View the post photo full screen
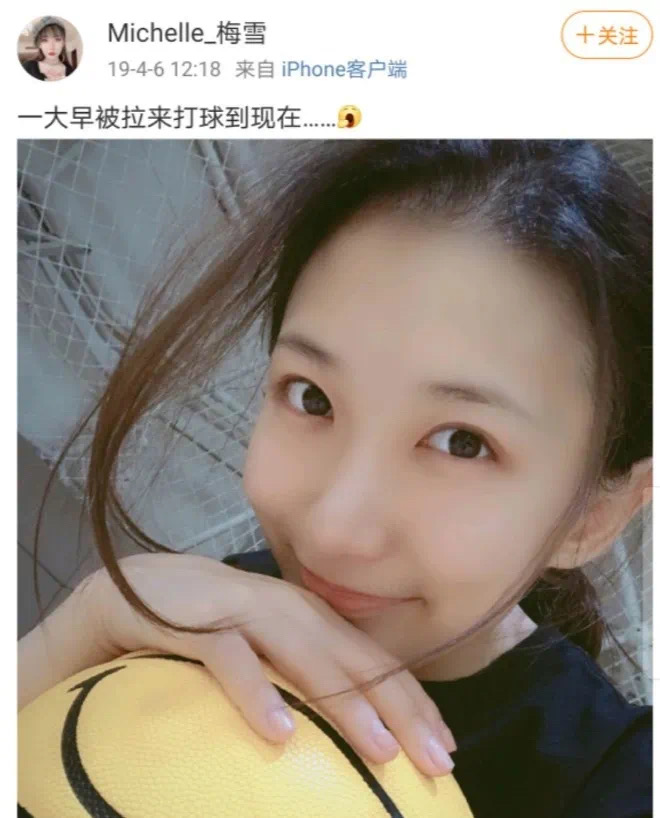 (334, 478)
